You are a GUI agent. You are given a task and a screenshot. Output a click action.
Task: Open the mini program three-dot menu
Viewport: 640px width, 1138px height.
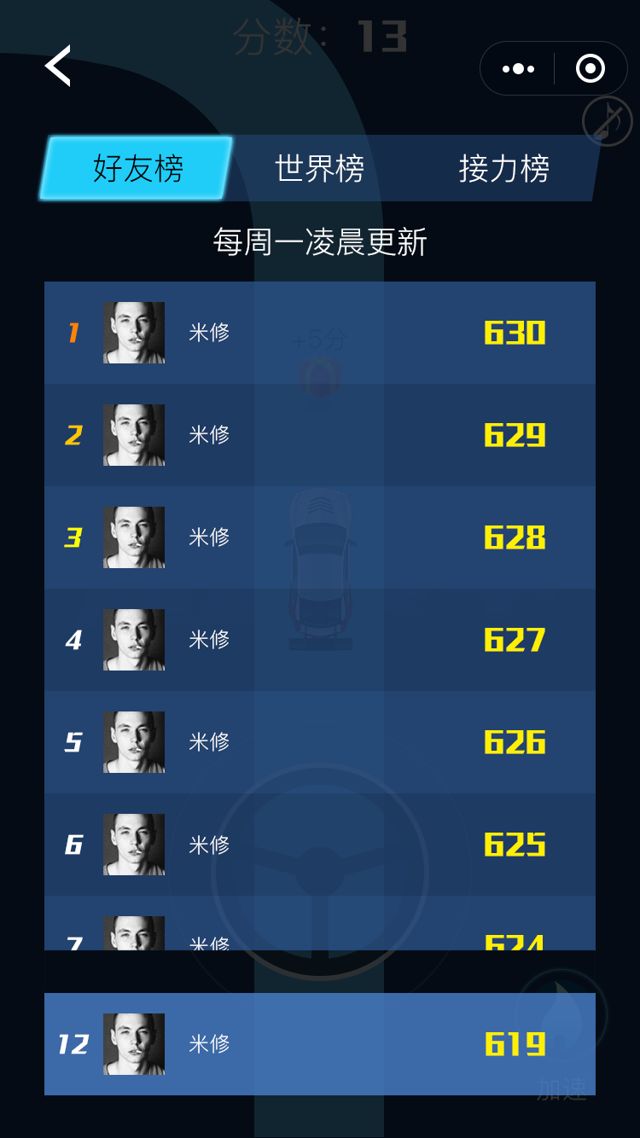[518, 69]
